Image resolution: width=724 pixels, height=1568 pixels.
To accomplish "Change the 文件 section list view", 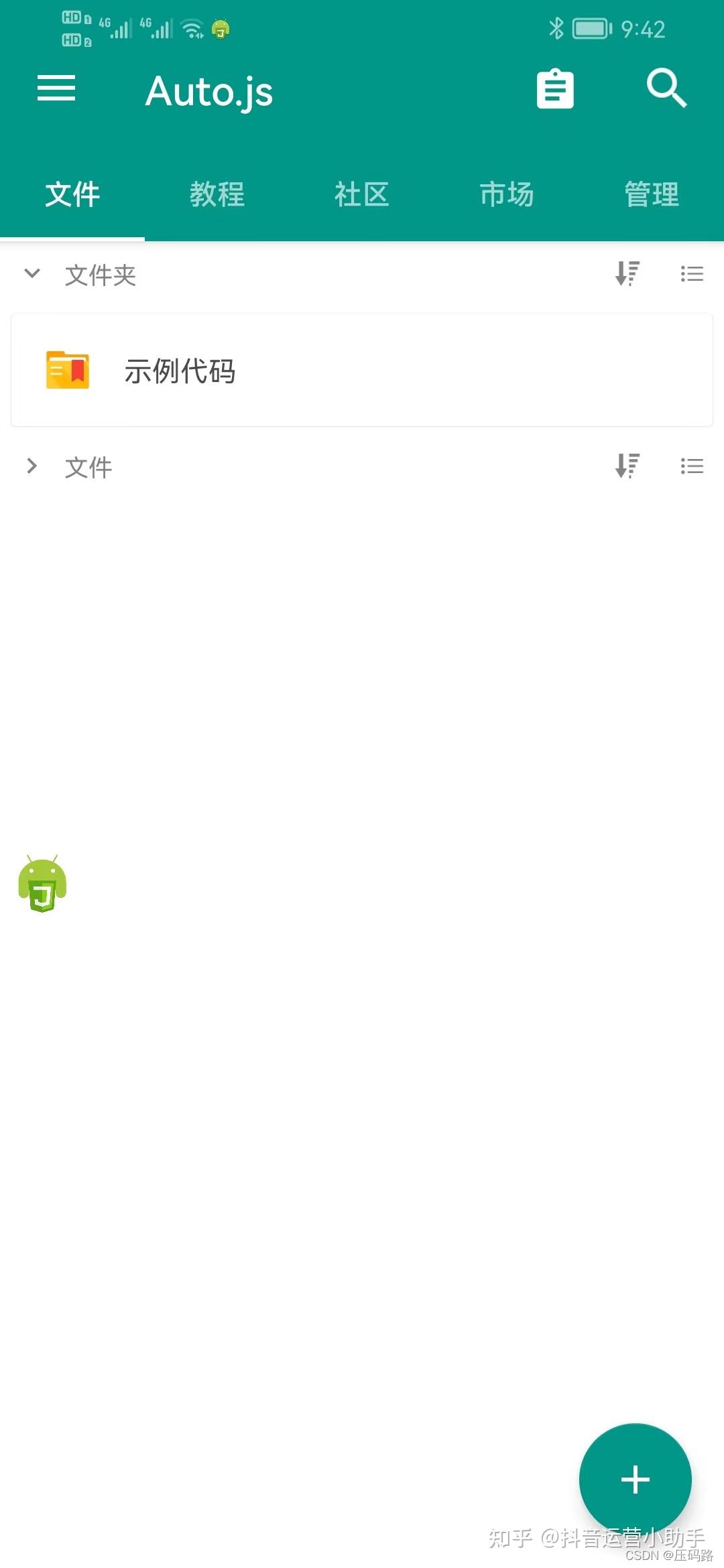I will (x=692, y=466).
